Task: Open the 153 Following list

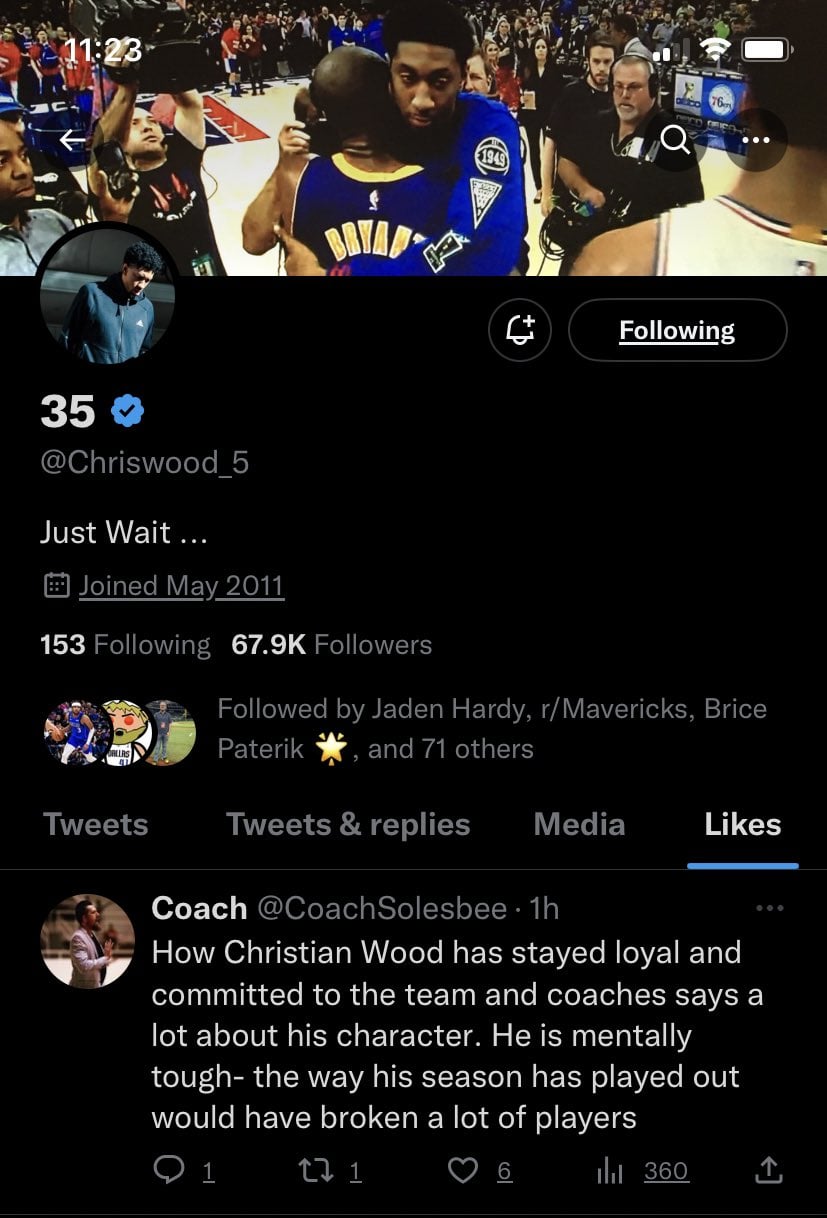Action: point(125,645)
